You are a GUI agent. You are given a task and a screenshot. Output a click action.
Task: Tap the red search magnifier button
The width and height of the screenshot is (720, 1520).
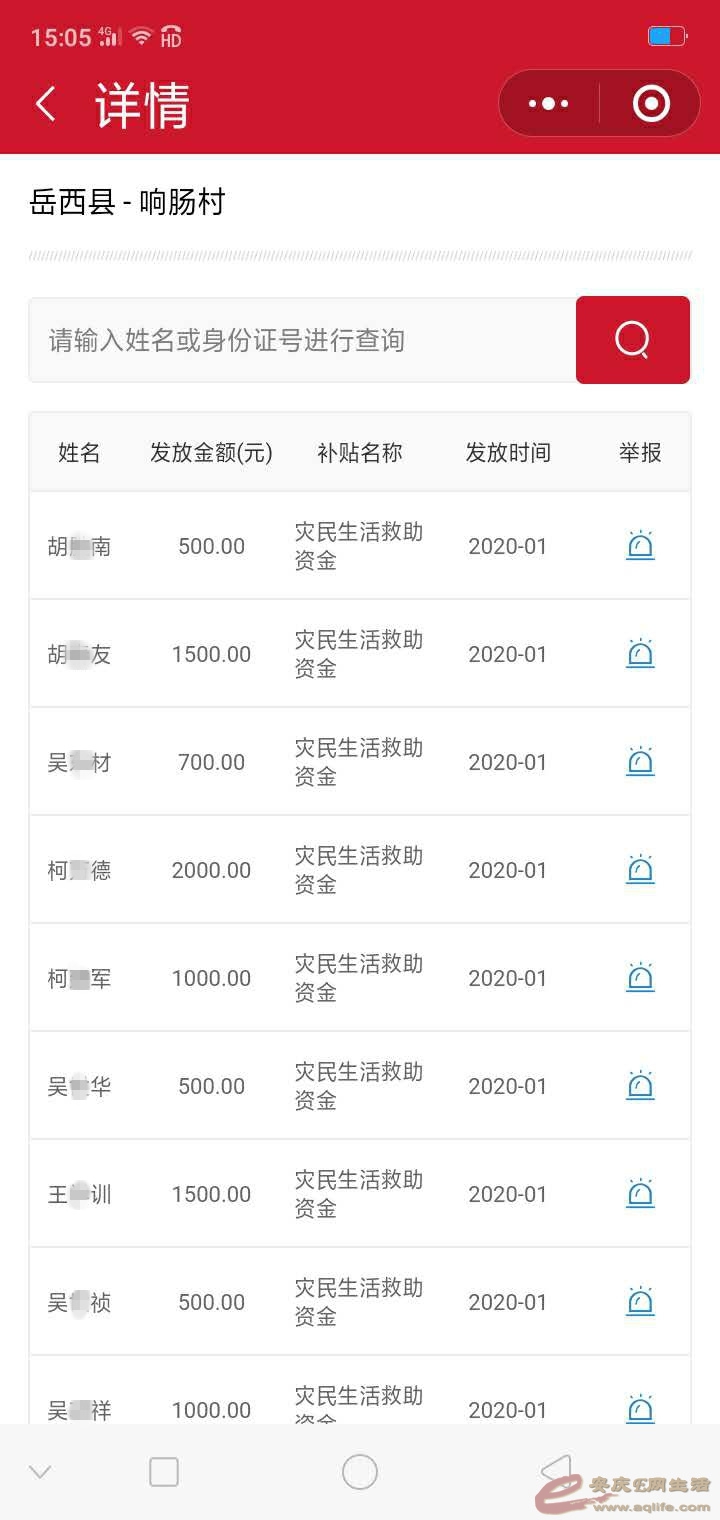click(x=632, y=340)
